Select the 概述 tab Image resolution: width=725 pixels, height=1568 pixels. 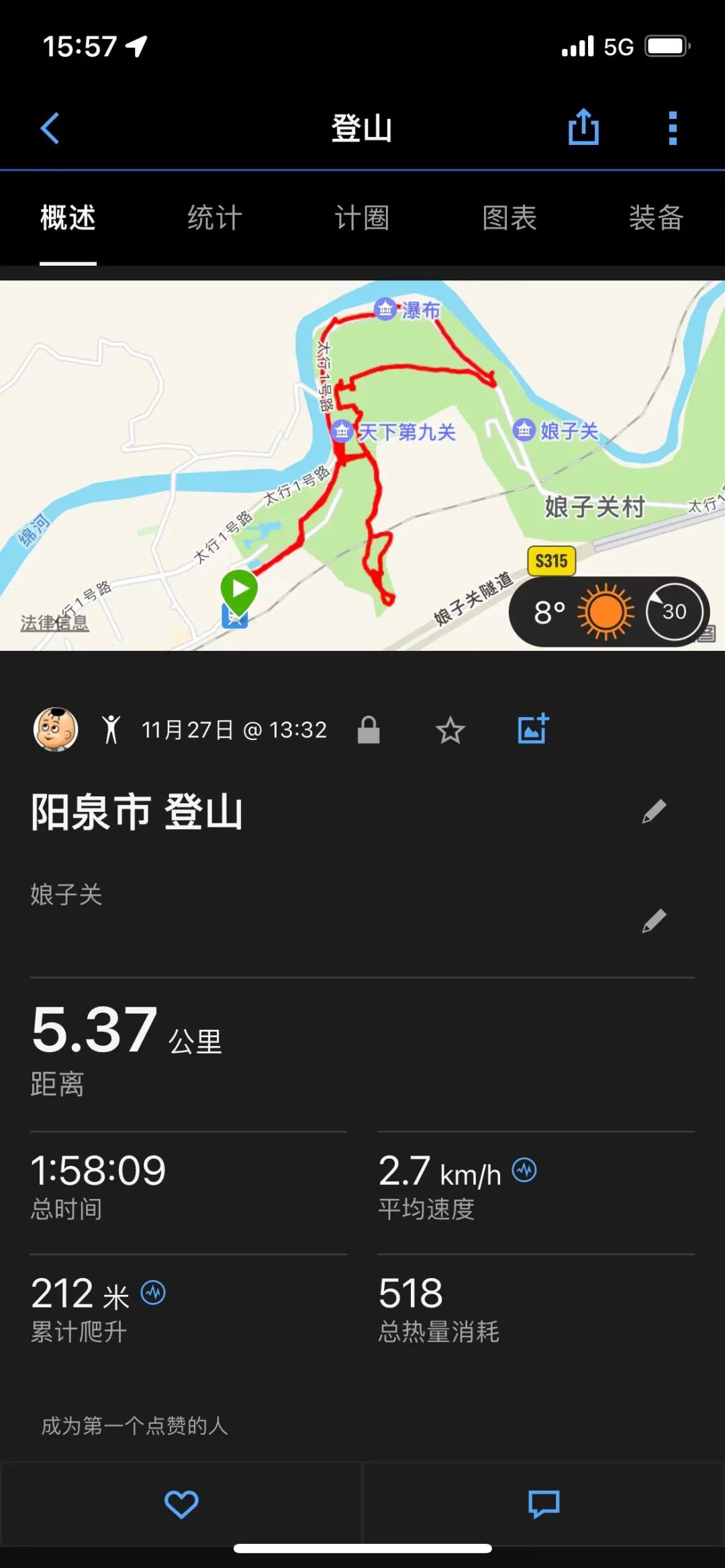click(x=68, y=218)
